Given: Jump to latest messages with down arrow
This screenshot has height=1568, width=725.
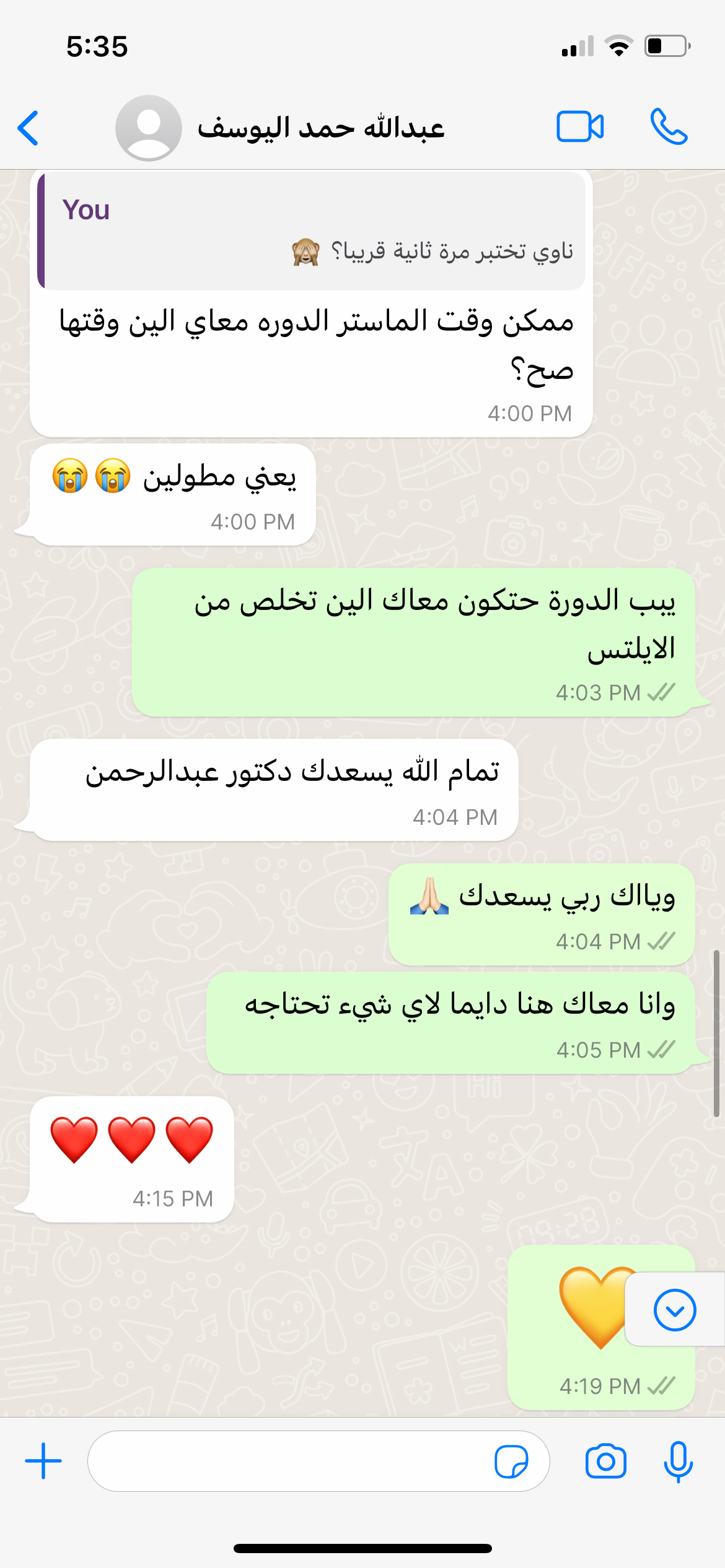Looking at the screenshot, I should click(674, 1310).
